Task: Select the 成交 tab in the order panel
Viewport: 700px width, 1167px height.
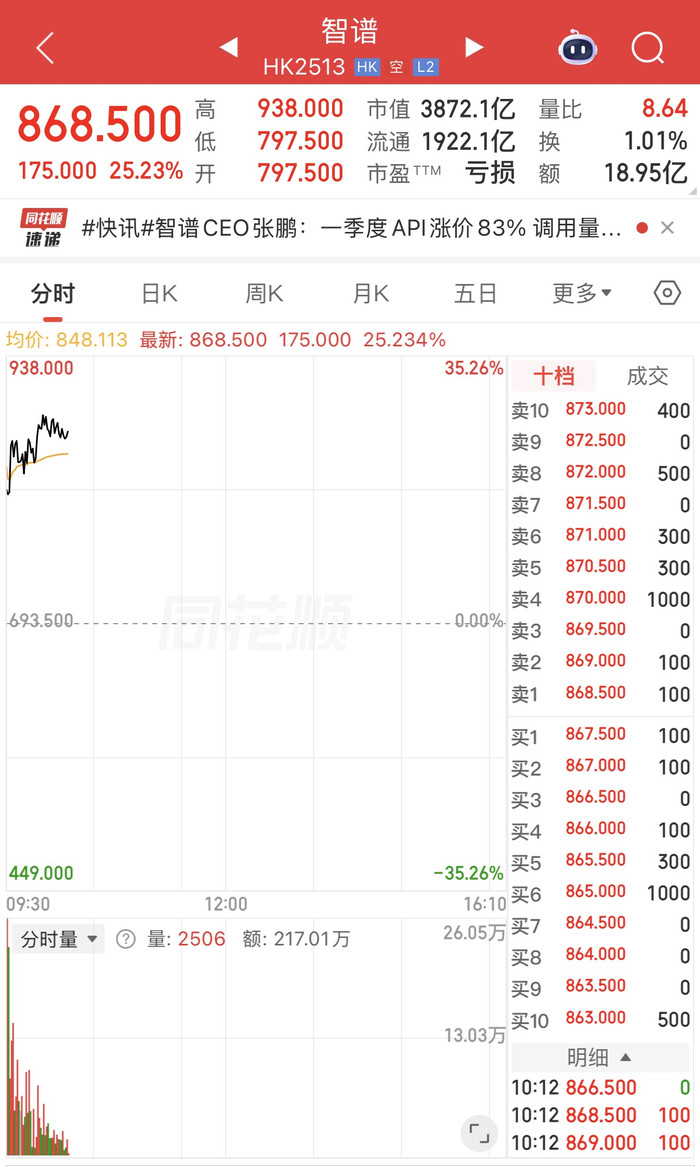Action: pyautogui.click(x=647, y=376)
